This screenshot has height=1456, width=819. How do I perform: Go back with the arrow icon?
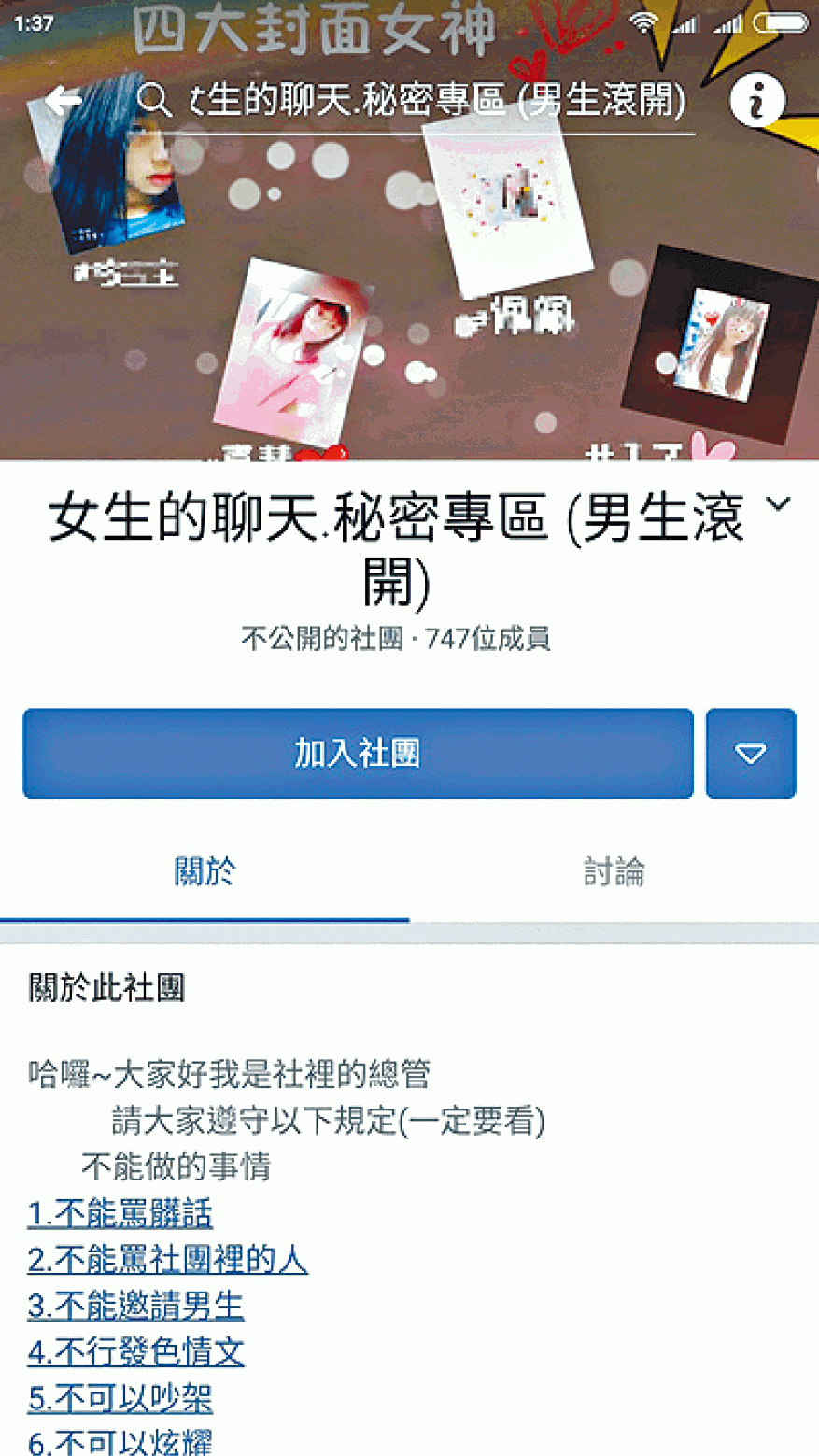click(64, 100)
